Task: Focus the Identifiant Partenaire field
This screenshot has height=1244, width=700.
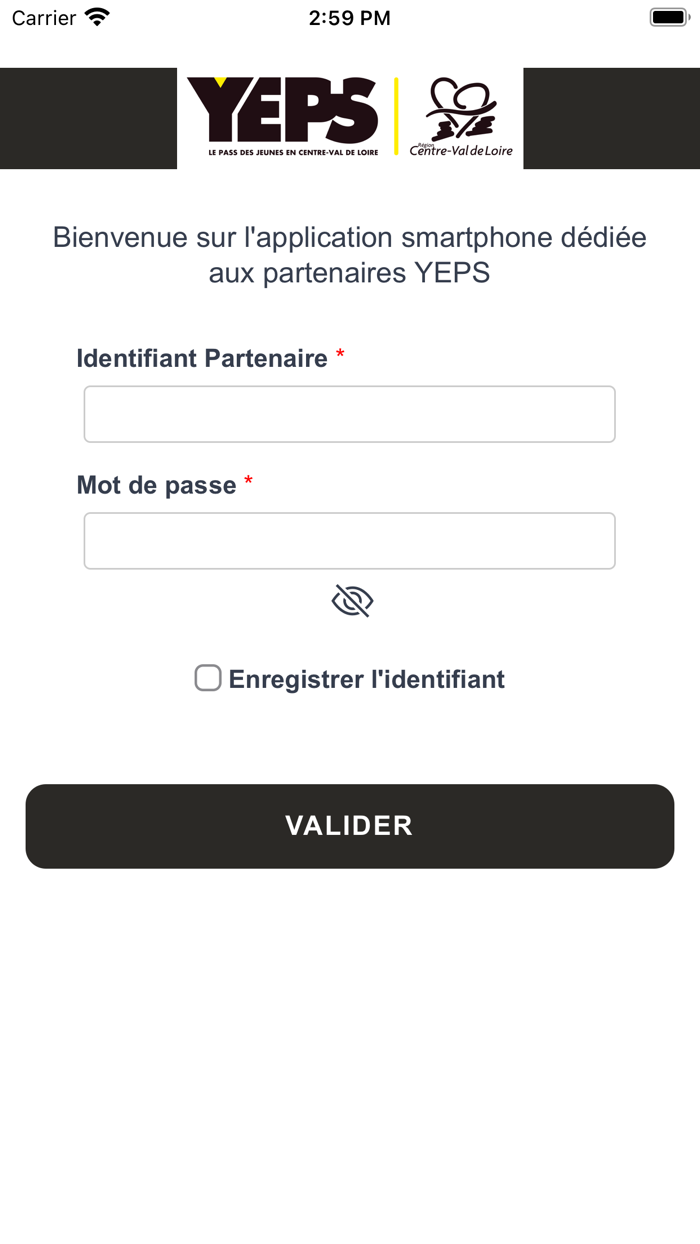Action: 349,414
